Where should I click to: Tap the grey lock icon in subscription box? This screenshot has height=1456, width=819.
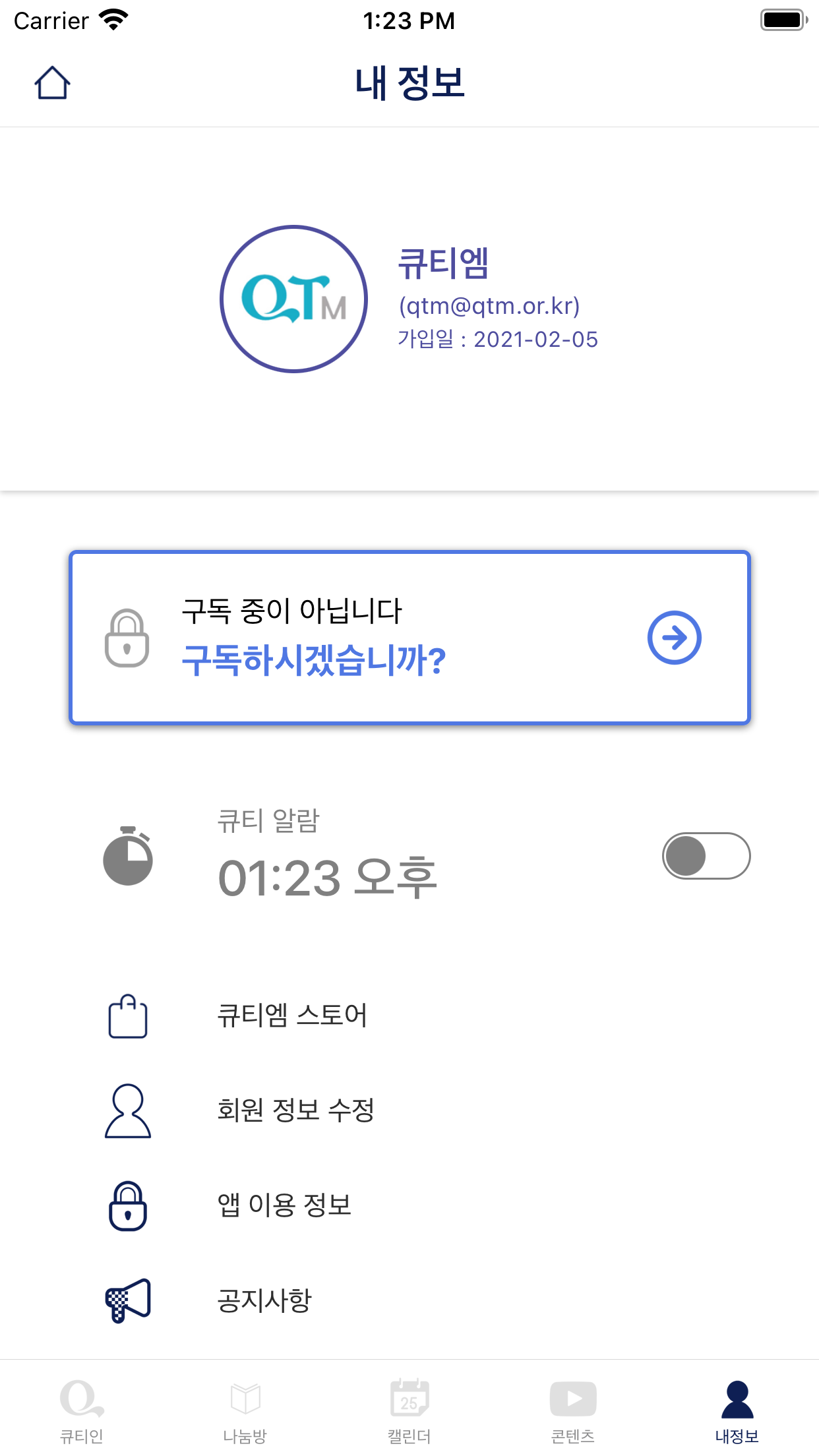click(127, 636)
